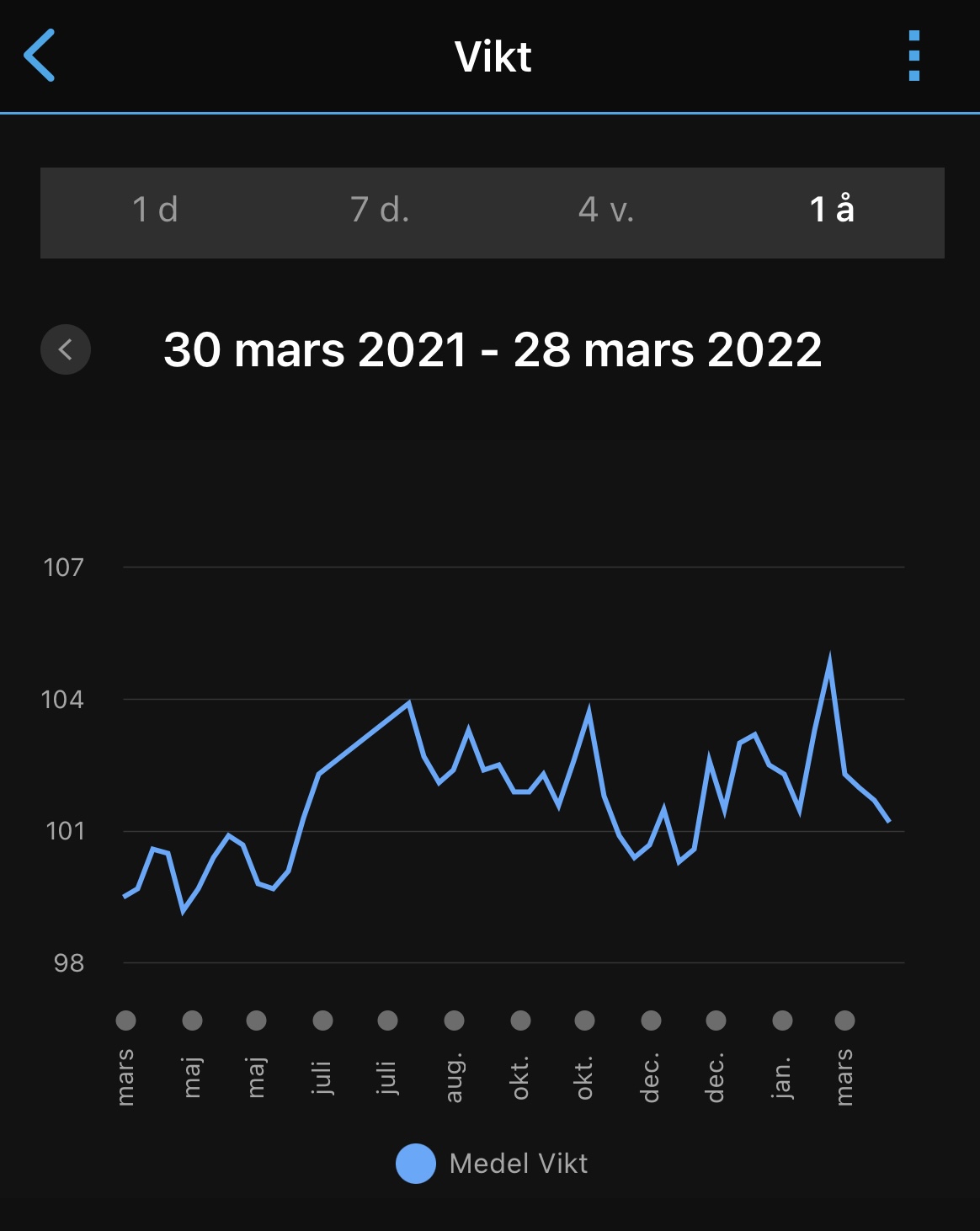The height and width of the screenshot is (1231, 980).
Task: Select the 4 v. time range
Action: tap(605, 210)
